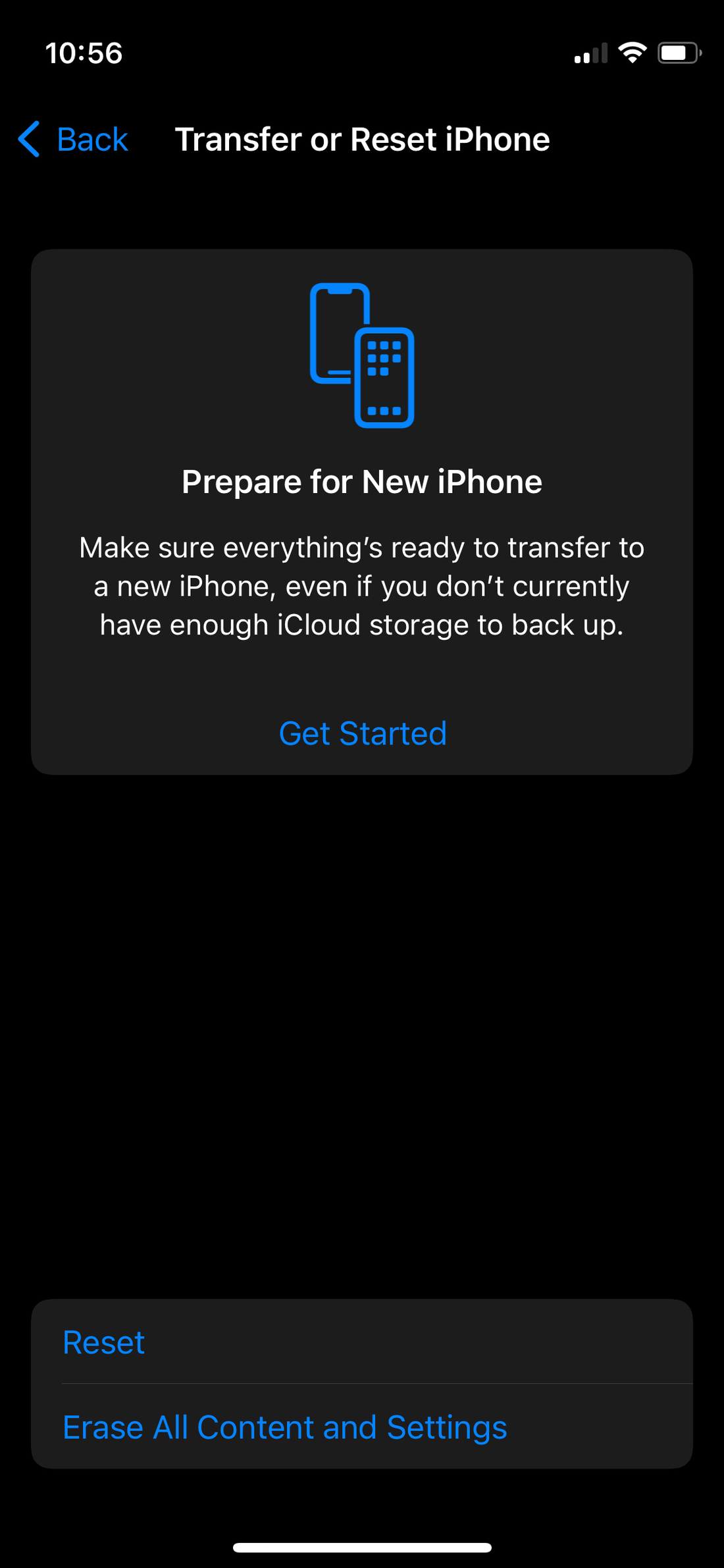Image resolution: width=724 pixels, height=1568 pixels.
Task: Open the Reset options
Action: click(104, 1343)
